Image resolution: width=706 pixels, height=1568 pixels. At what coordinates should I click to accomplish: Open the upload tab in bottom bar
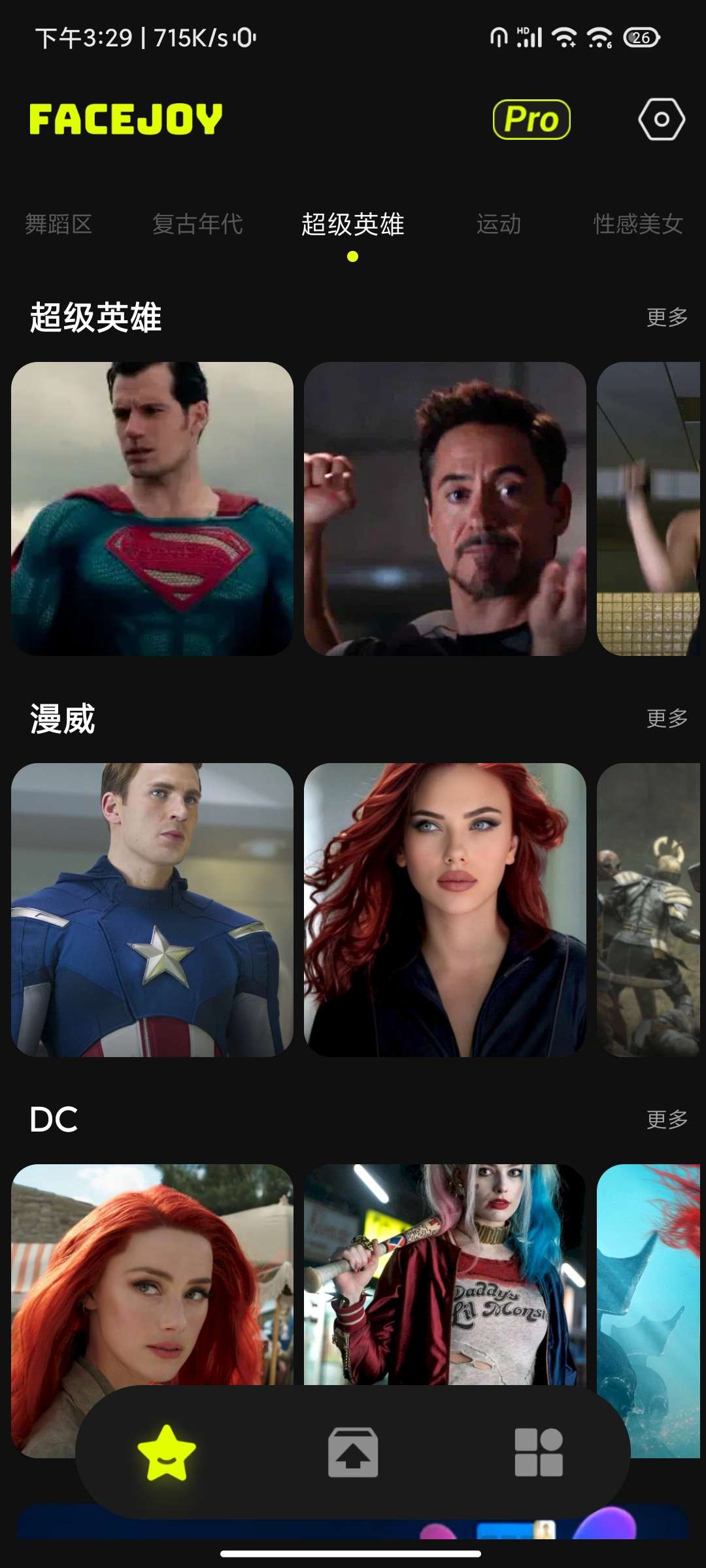point(353,1452)
